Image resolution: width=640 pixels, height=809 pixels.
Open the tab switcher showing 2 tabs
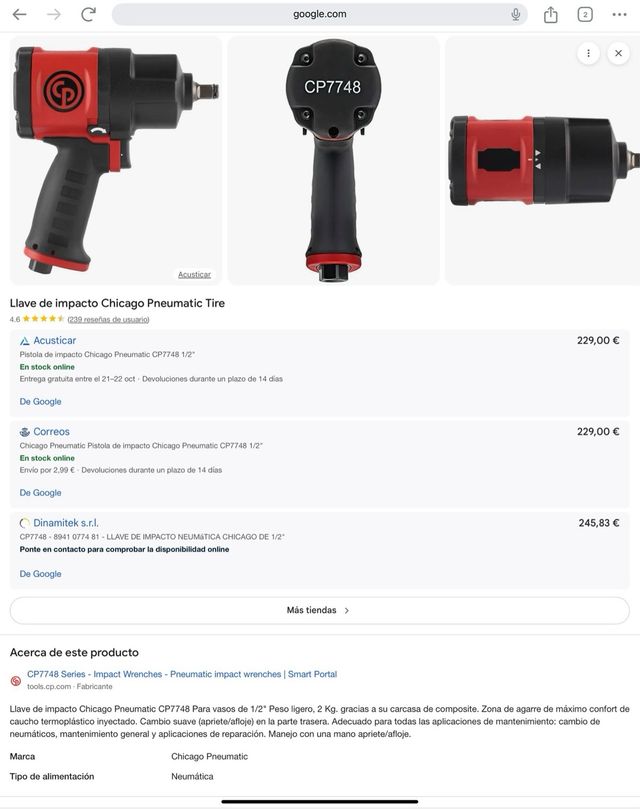[585, 14]
